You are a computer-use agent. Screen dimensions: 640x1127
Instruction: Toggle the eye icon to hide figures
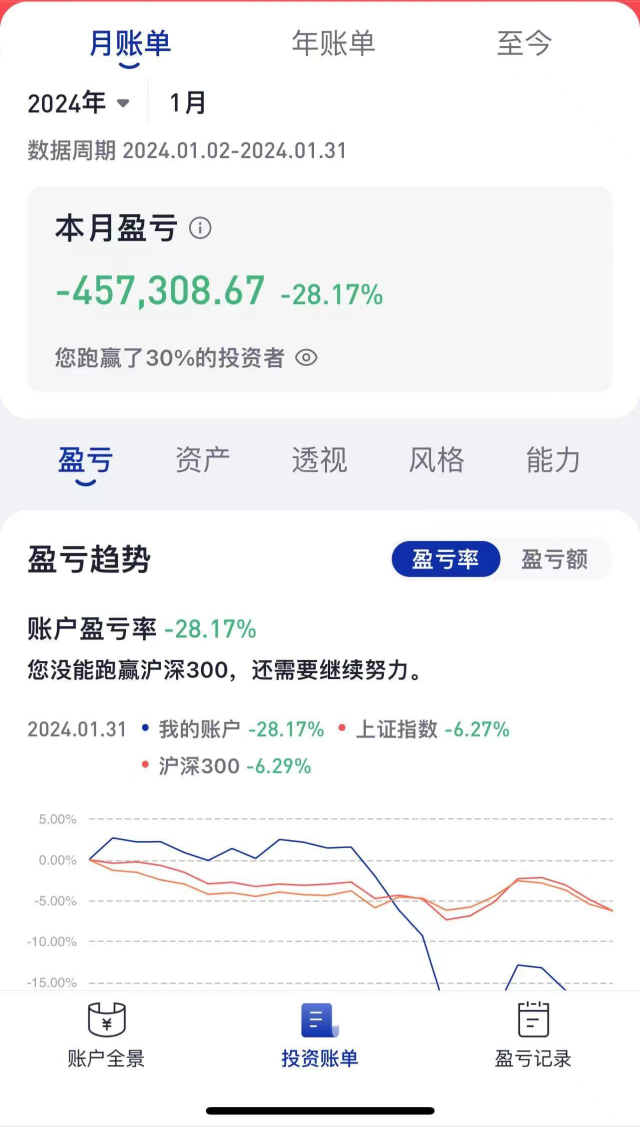pos(306,357)
